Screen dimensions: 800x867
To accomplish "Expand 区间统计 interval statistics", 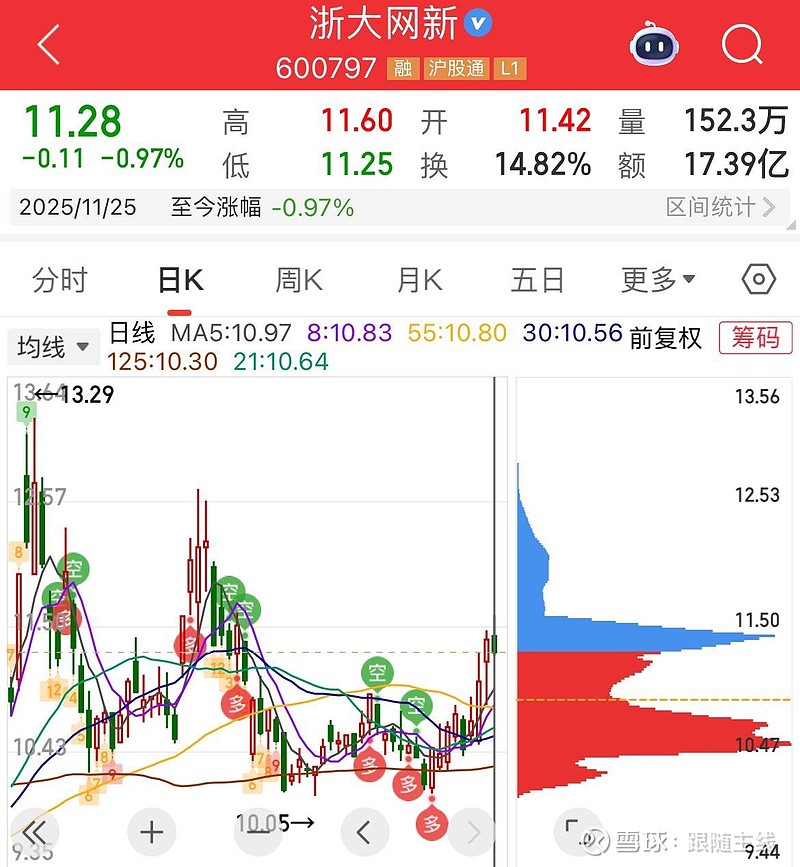I will 722,207.
